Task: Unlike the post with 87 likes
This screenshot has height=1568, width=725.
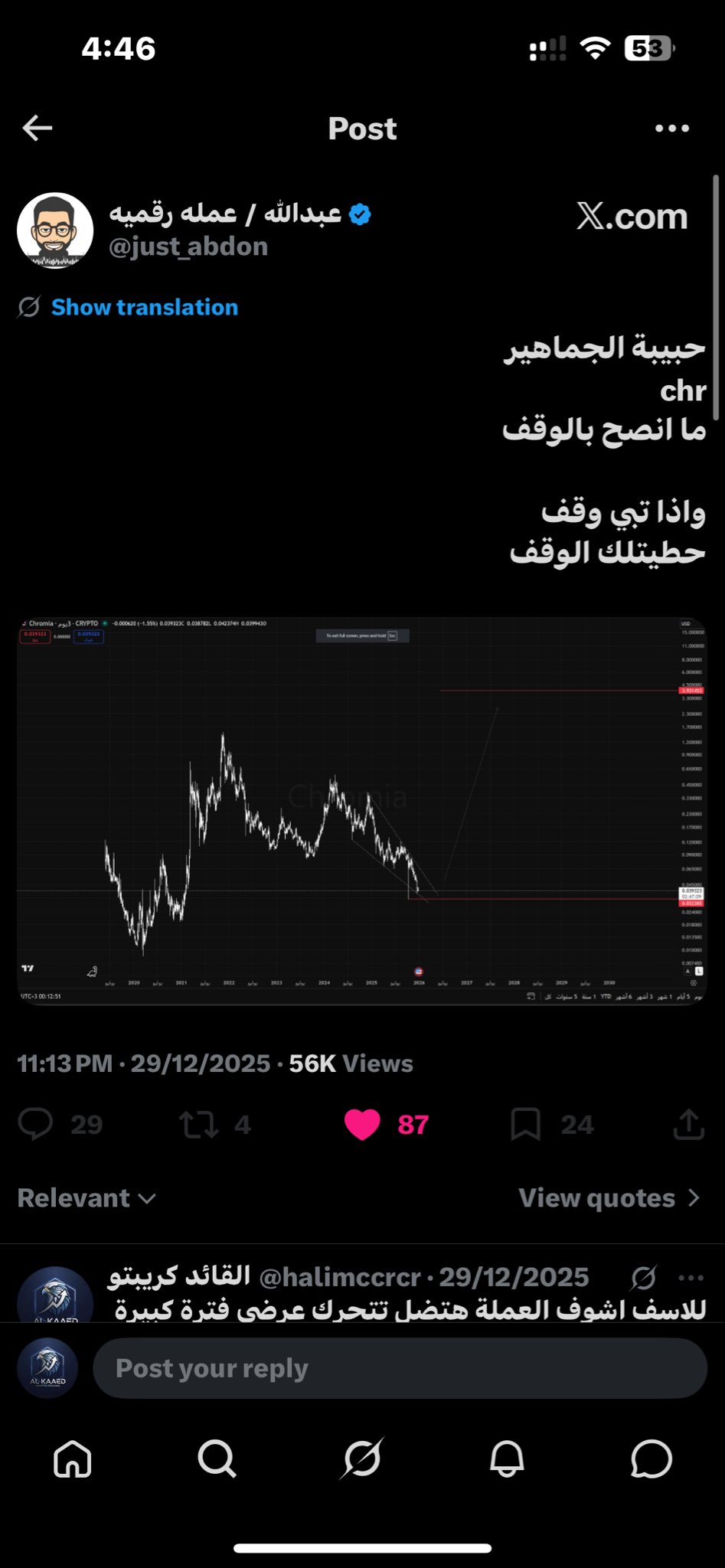Action: (363, 1124)
